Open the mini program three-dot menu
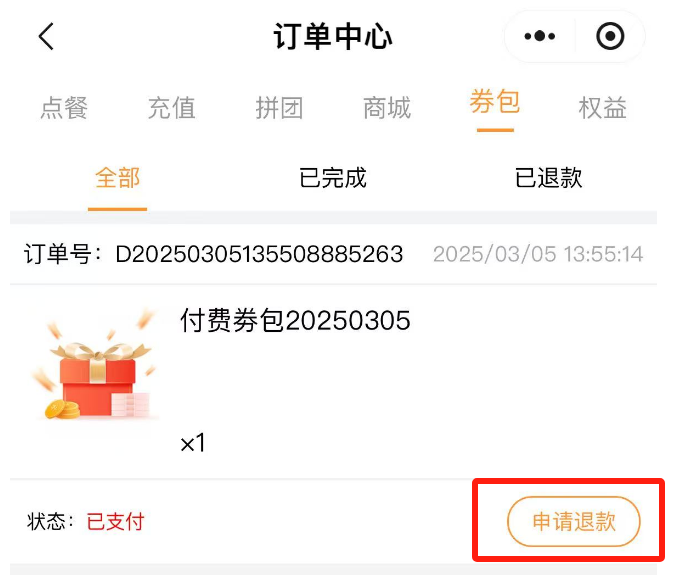 tap(539, 37)
